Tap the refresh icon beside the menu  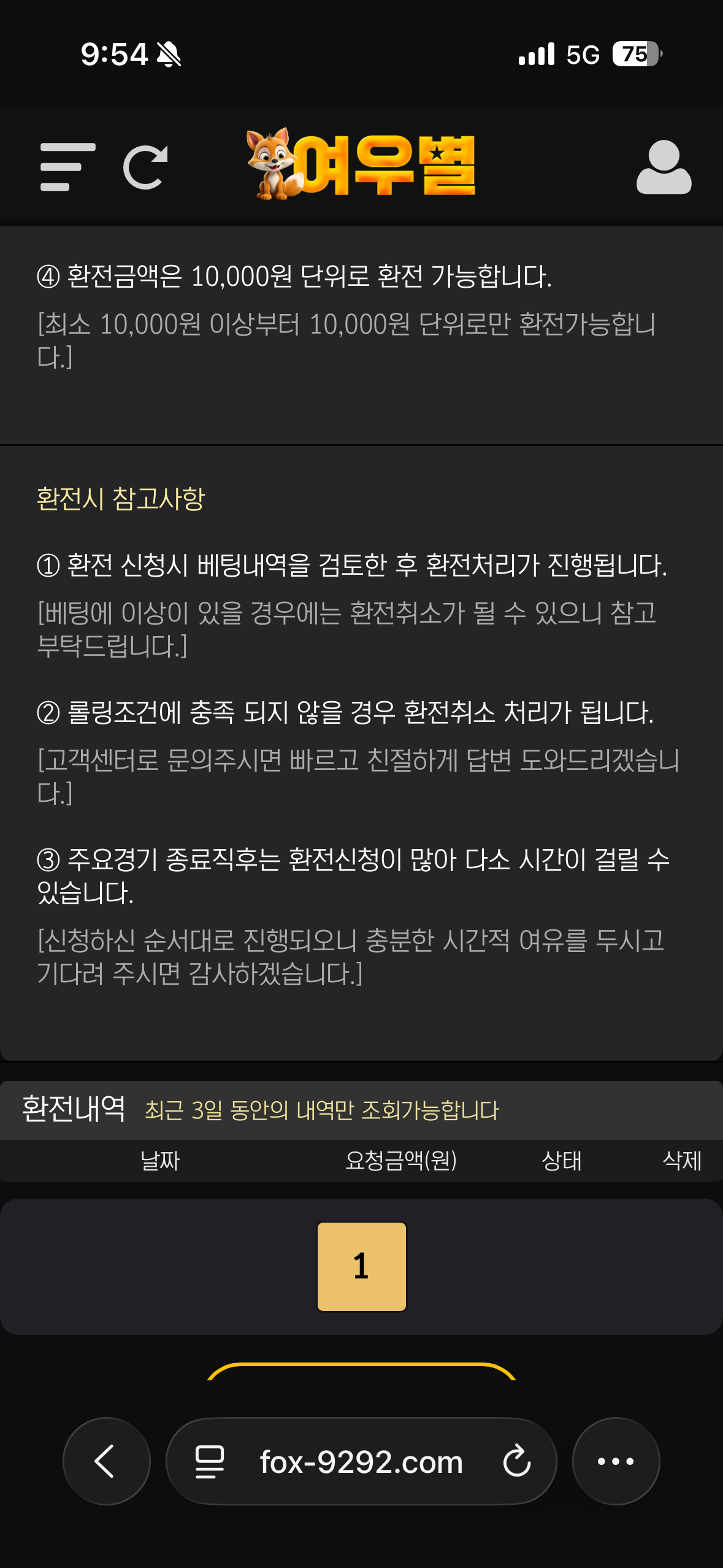145,167
